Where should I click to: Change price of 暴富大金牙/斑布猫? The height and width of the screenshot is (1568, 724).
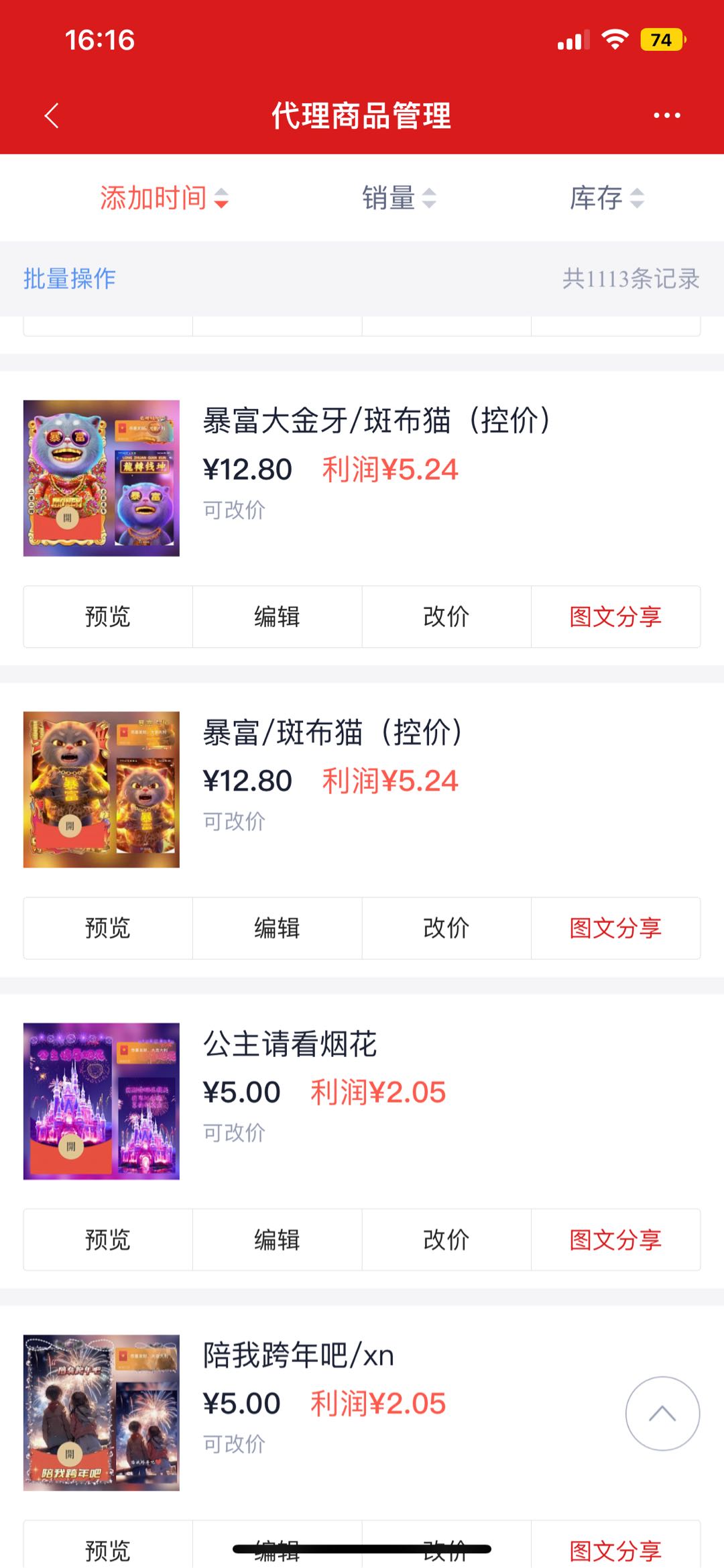[x=446, y=616]
